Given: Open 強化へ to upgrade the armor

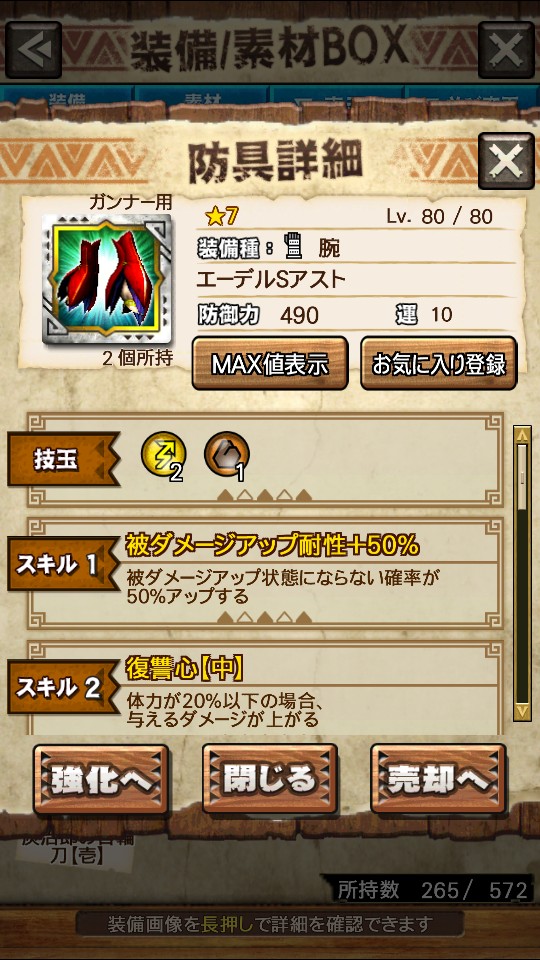Looking at the screenshot, I should click(x=101, y=779).
